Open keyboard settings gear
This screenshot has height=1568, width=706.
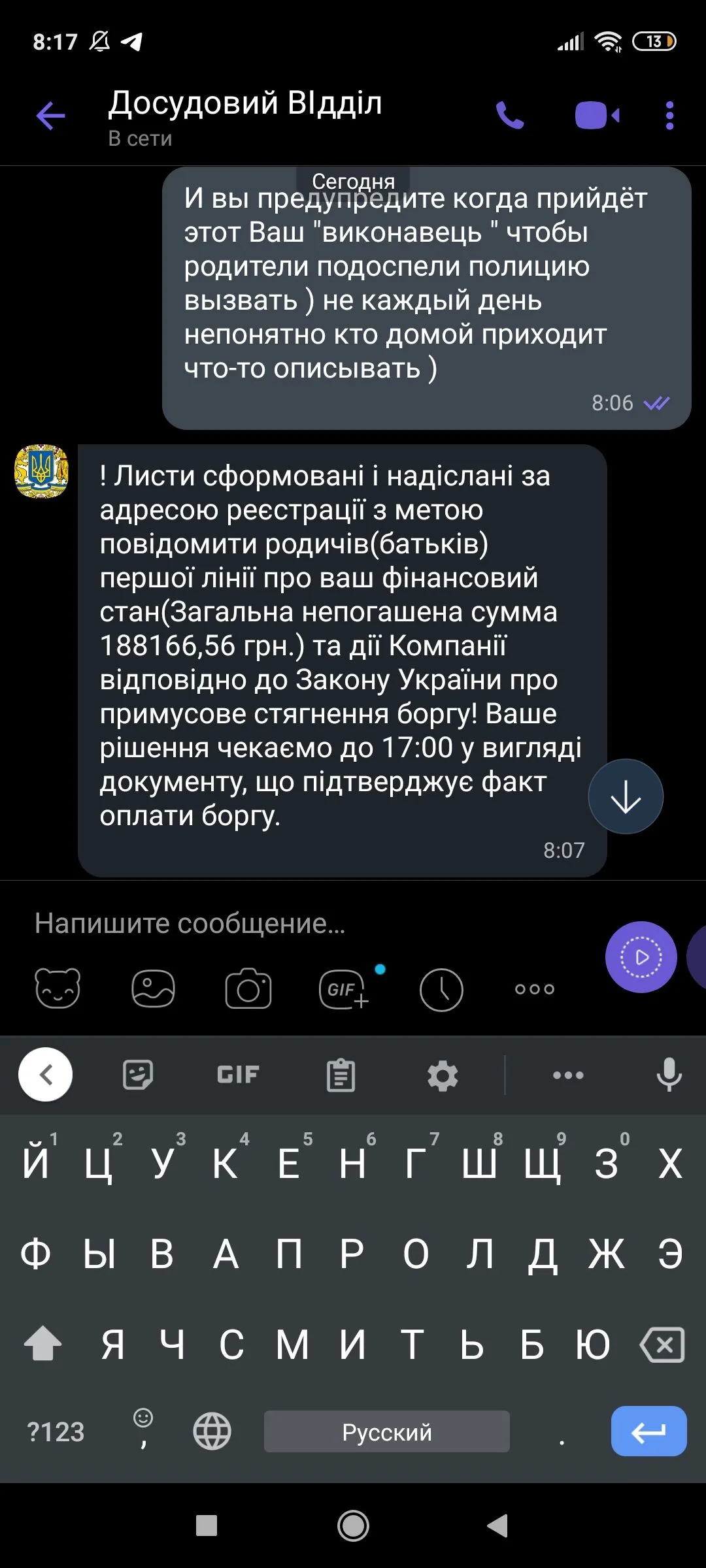click(443, 1075)
